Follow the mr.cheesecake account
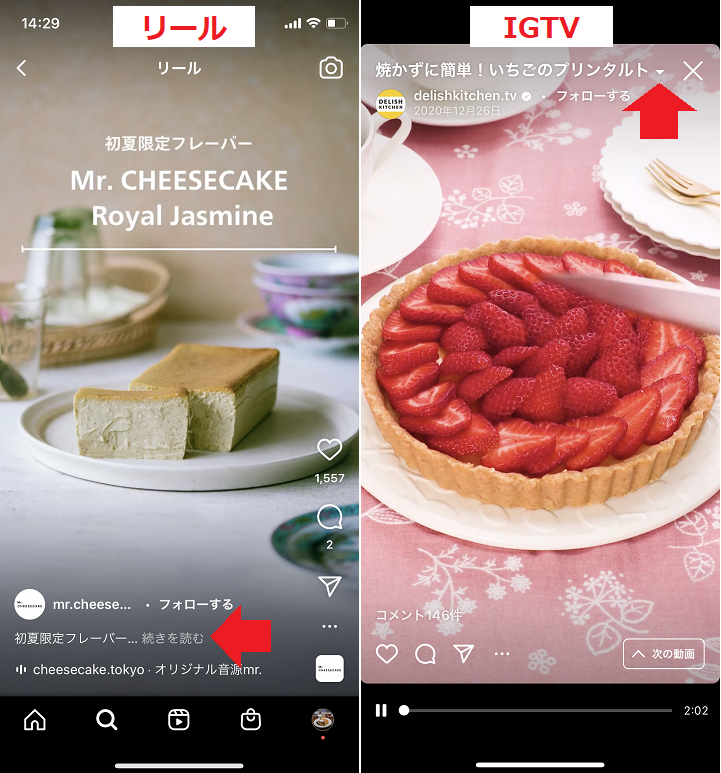This screenshot has width=721, height=773. point(196,604)
